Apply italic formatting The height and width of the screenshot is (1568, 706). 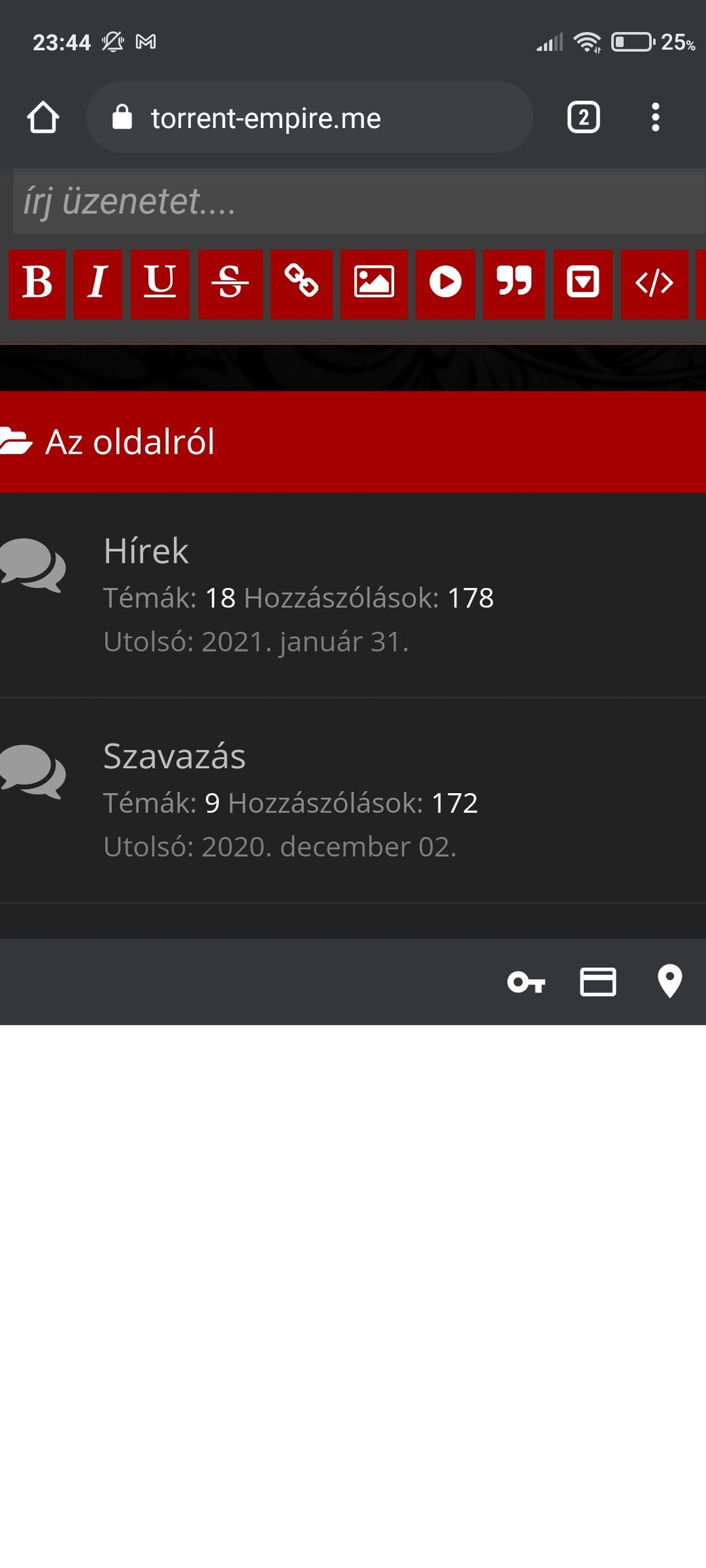click(98, 282)
